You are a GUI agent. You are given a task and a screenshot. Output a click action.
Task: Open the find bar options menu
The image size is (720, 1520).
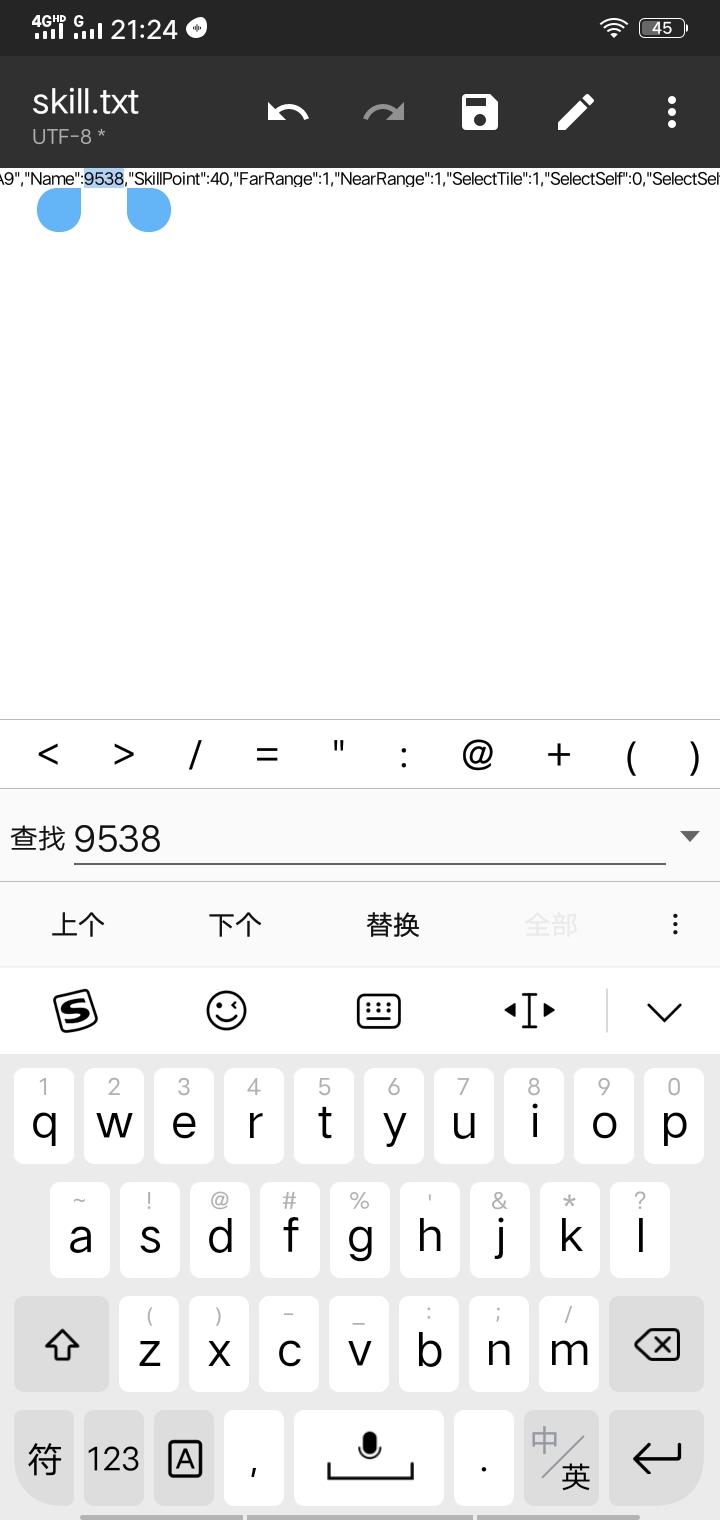point(677,924)
